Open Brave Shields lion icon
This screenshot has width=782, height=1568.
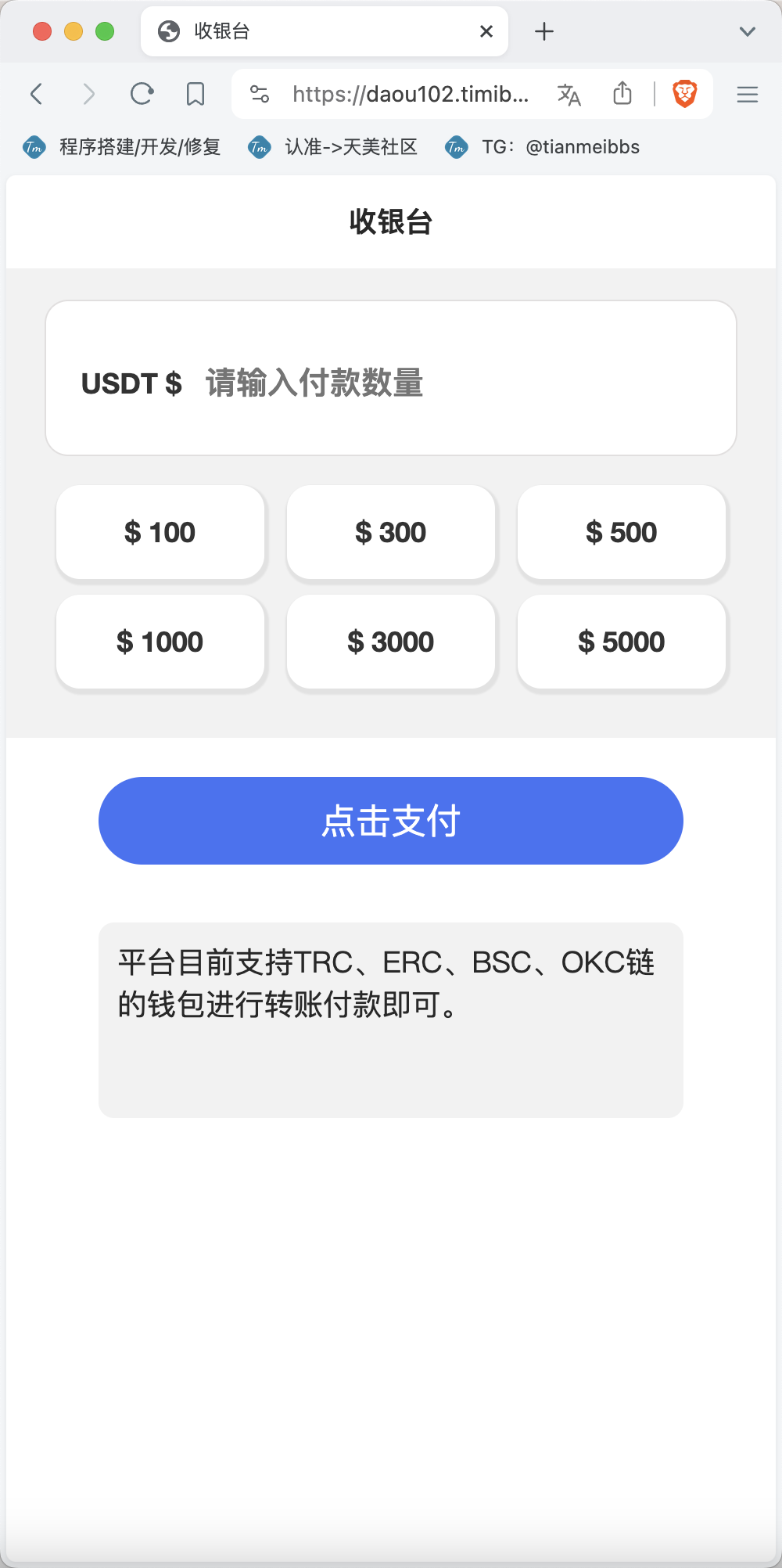click(685, 94)
